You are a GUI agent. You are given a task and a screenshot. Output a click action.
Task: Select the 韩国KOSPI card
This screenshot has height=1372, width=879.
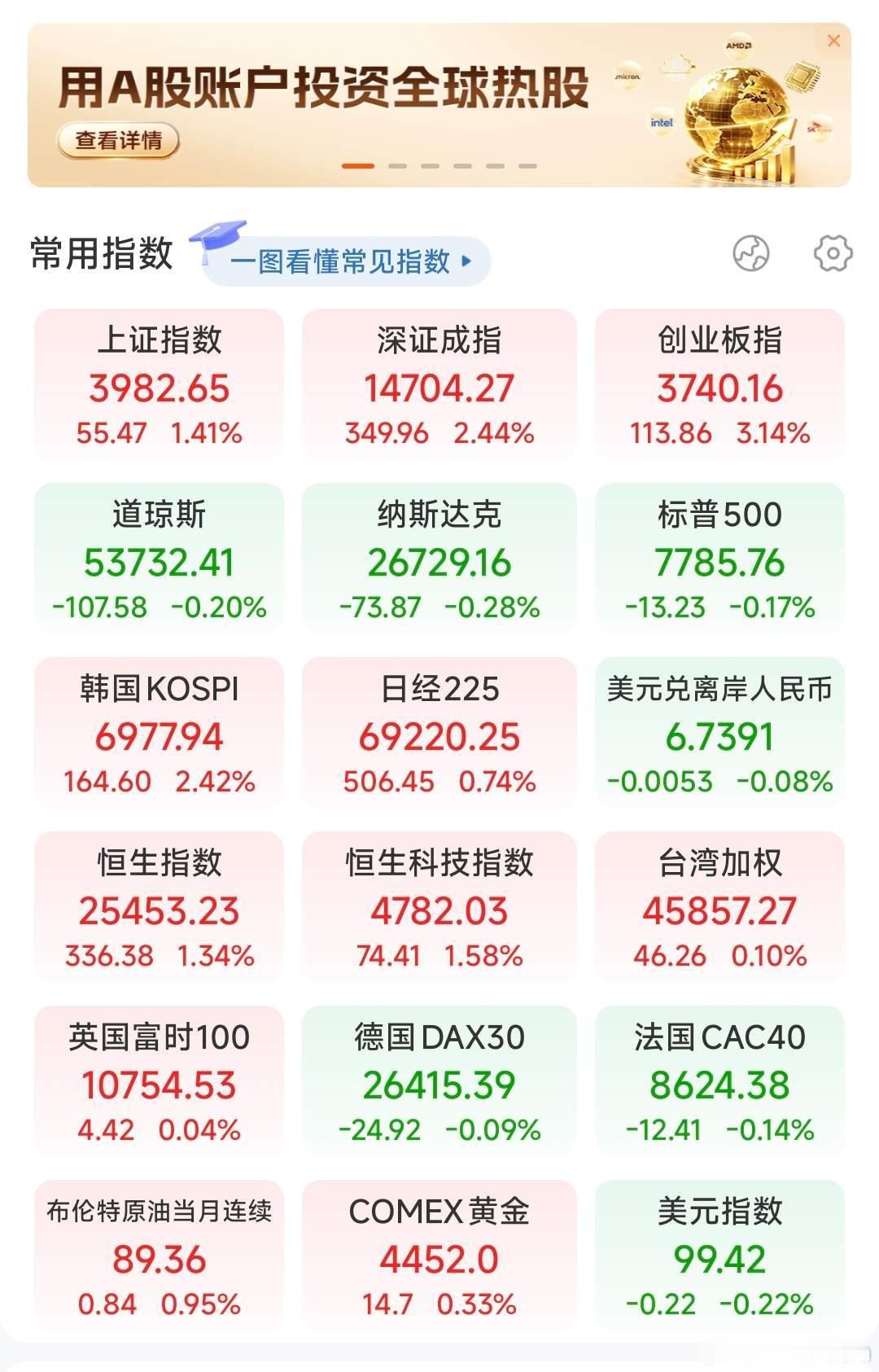[160, 734]
